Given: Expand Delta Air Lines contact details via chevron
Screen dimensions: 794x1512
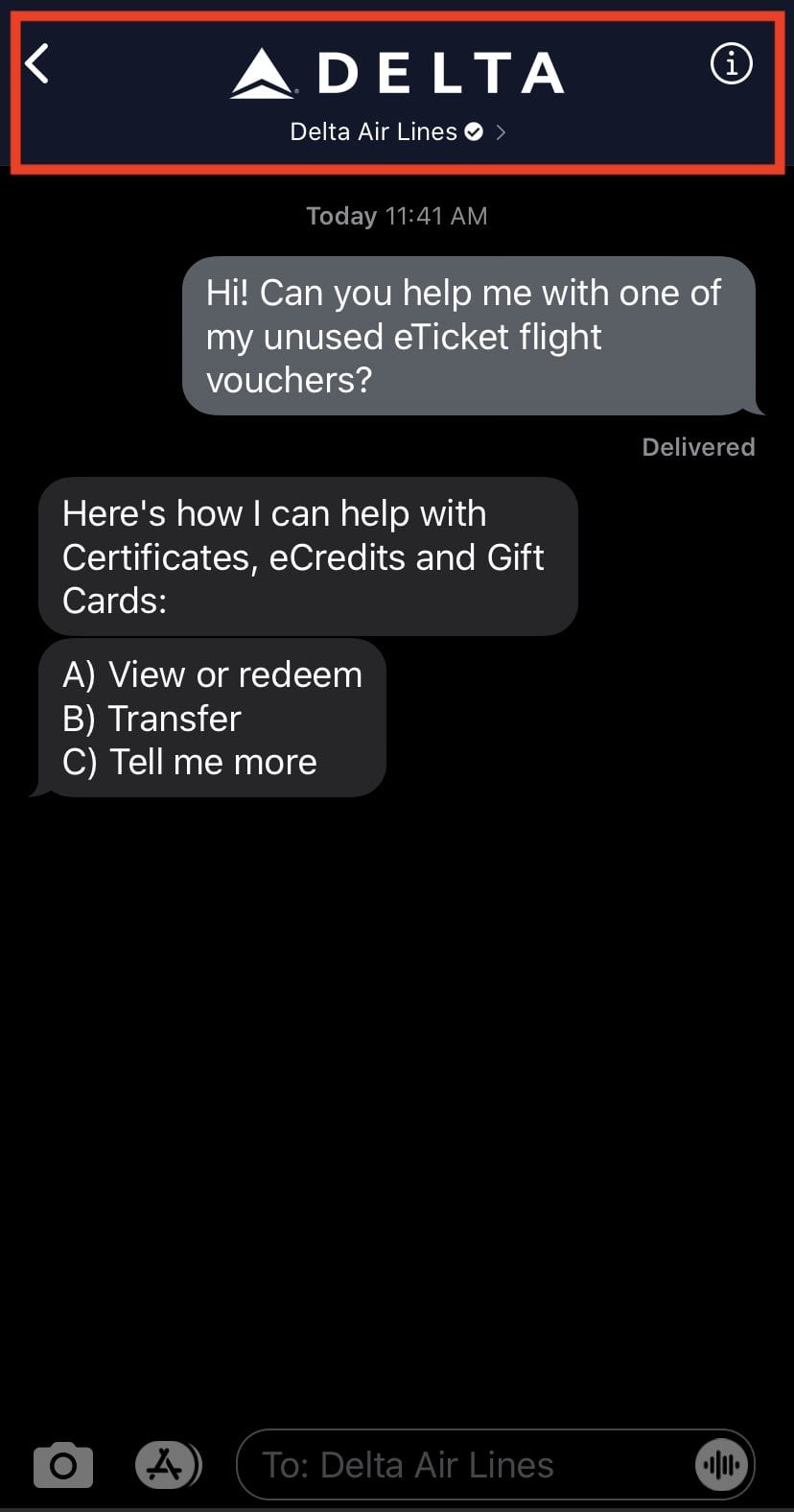Looking at the screenshot, I should click(x=501, y=131).
